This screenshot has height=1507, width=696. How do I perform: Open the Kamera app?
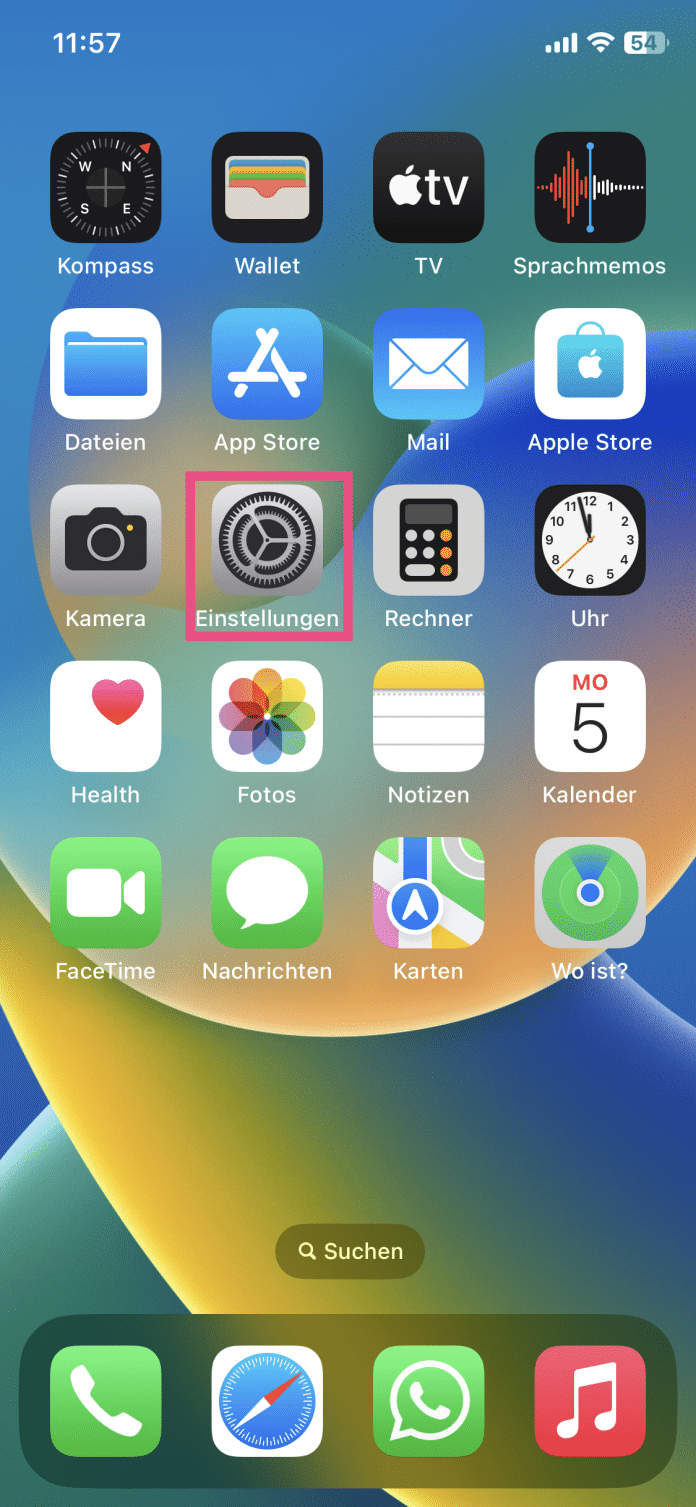click(x=105, y=540)
